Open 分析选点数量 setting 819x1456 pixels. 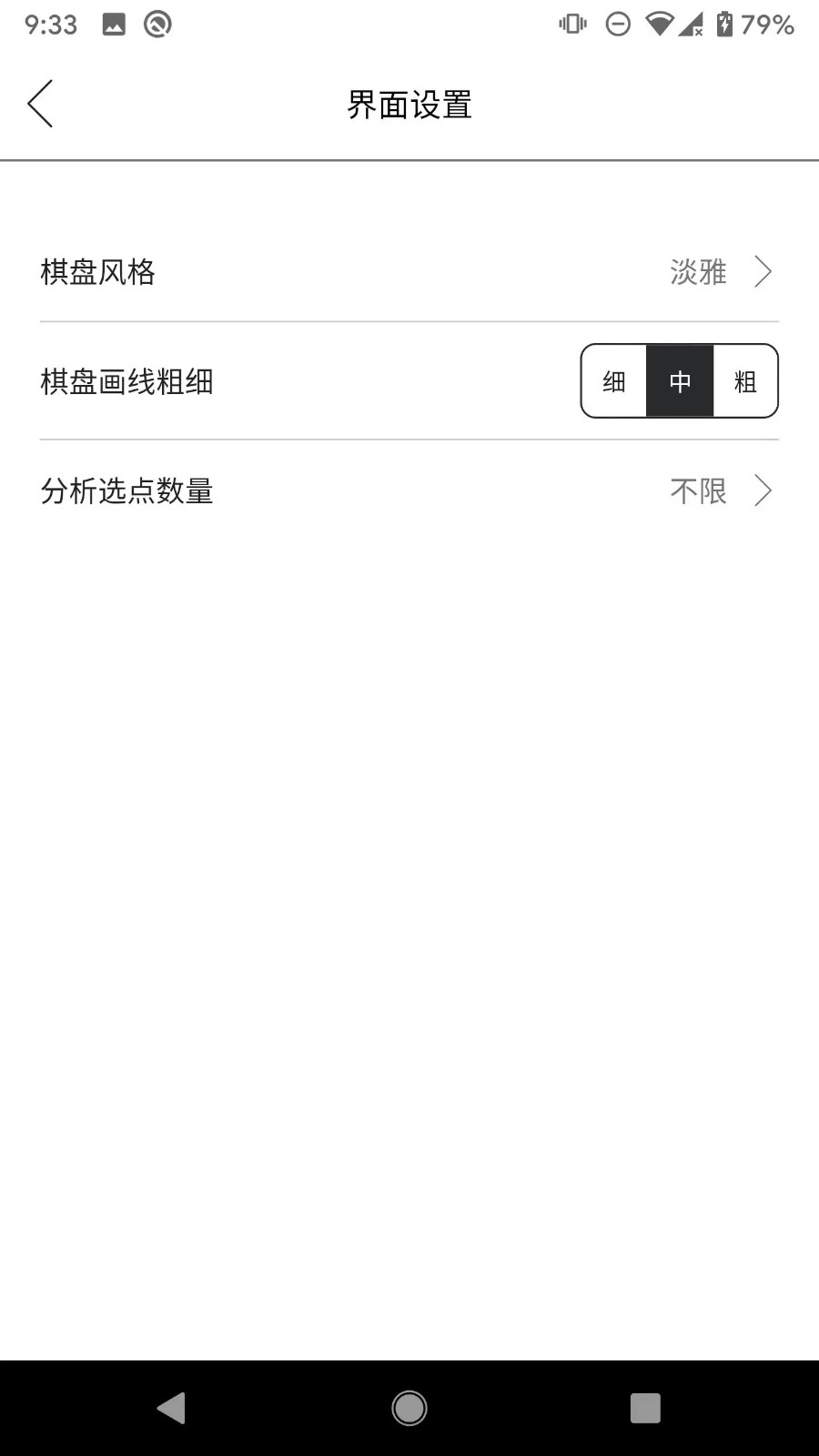pyautogui.click(x=409, y=490)
